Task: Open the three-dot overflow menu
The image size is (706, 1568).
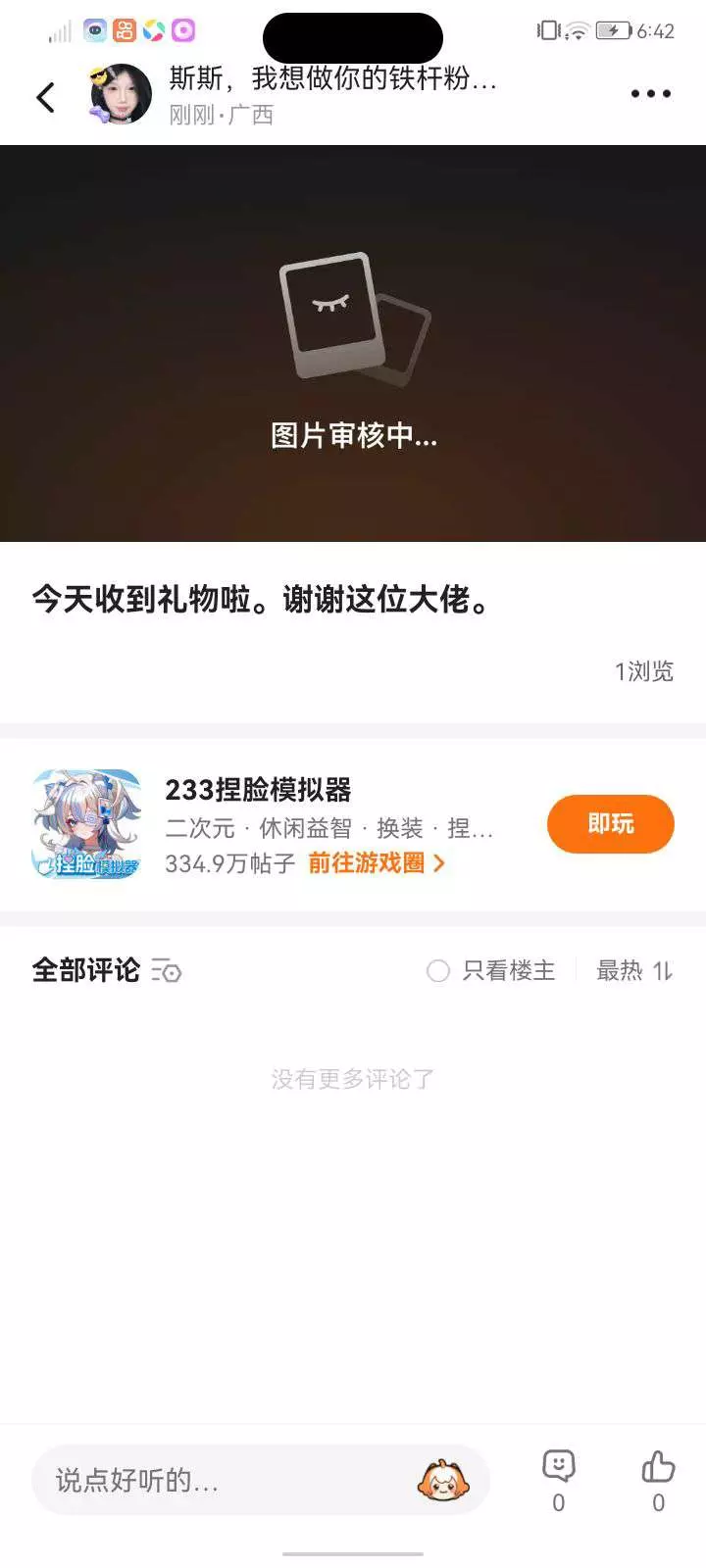Action: (x=650, y=94)
